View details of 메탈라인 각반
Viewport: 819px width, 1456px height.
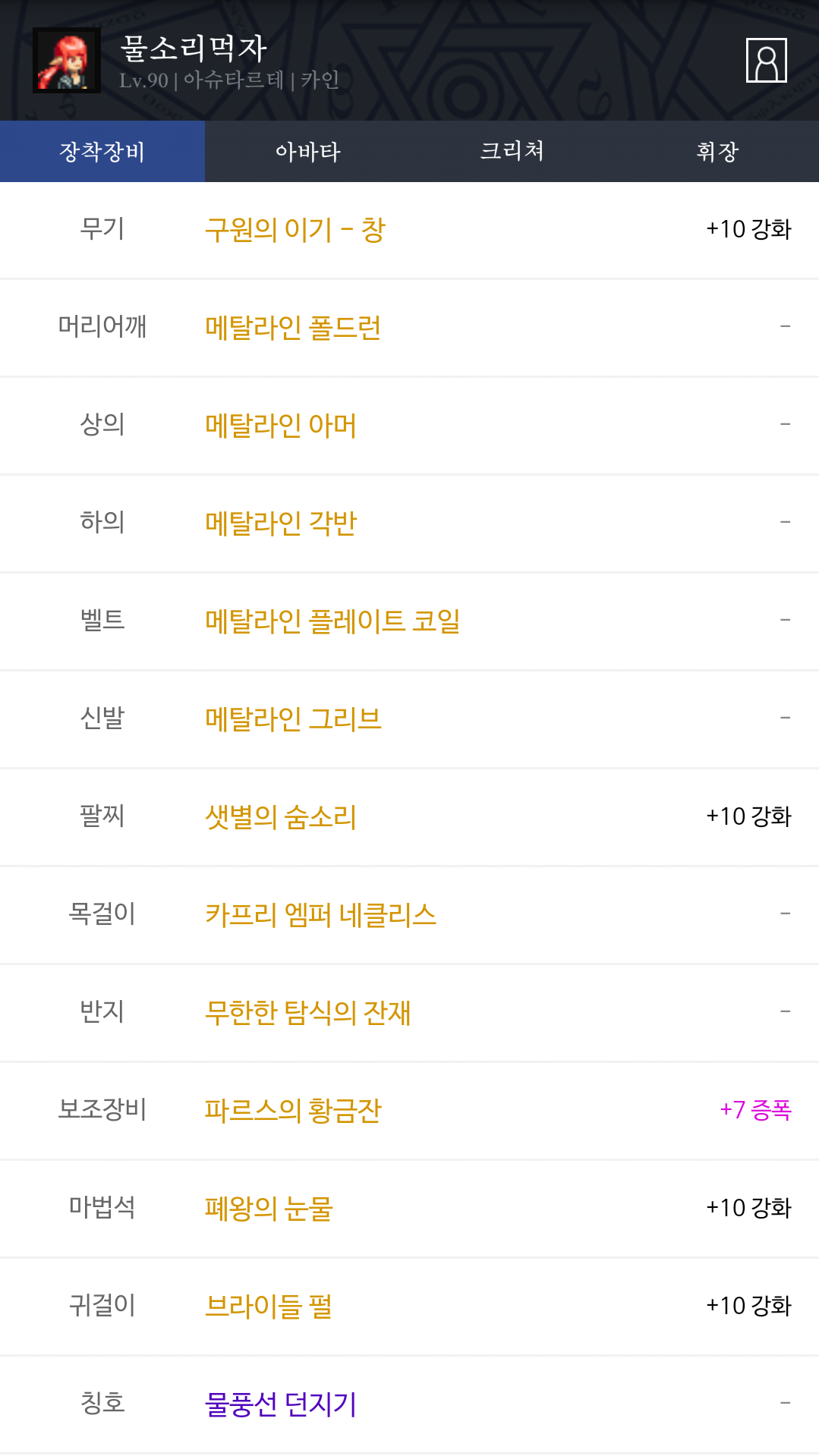pyautogui.click(x=281, y=524)
